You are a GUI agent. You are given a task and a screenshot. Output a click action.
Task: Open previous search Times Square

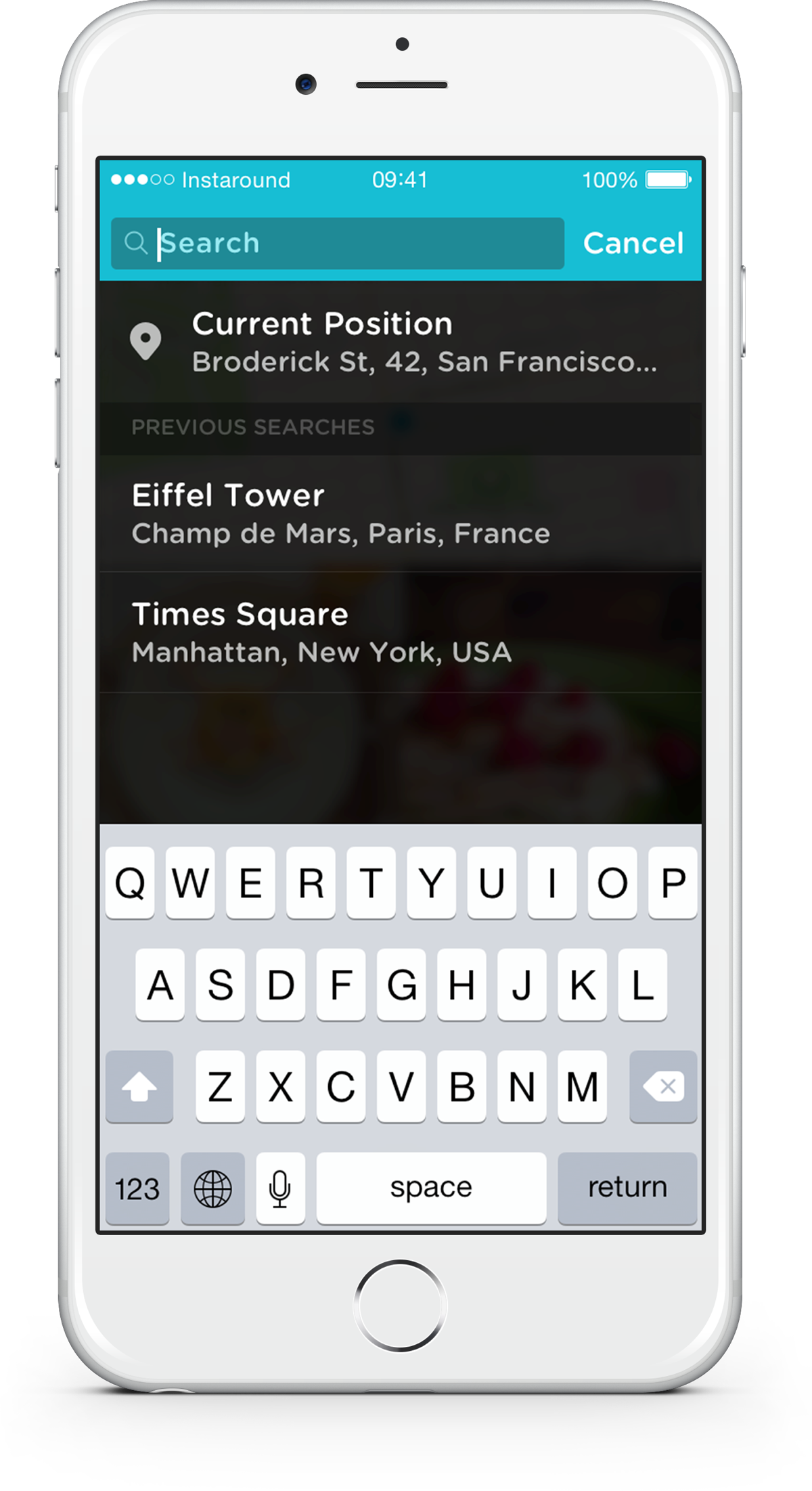coord(401,632)
